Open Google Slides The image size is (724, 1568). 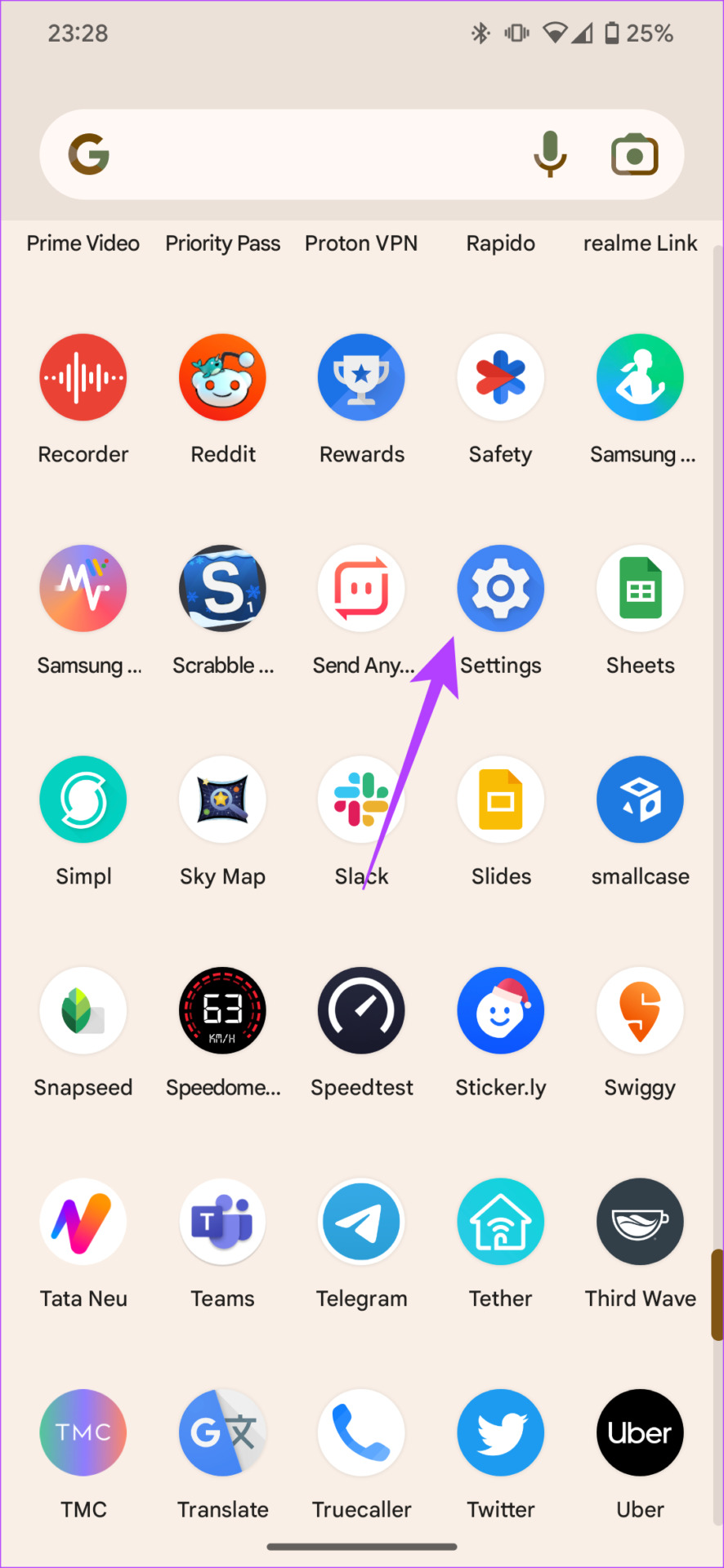click(x=500, y=800)
